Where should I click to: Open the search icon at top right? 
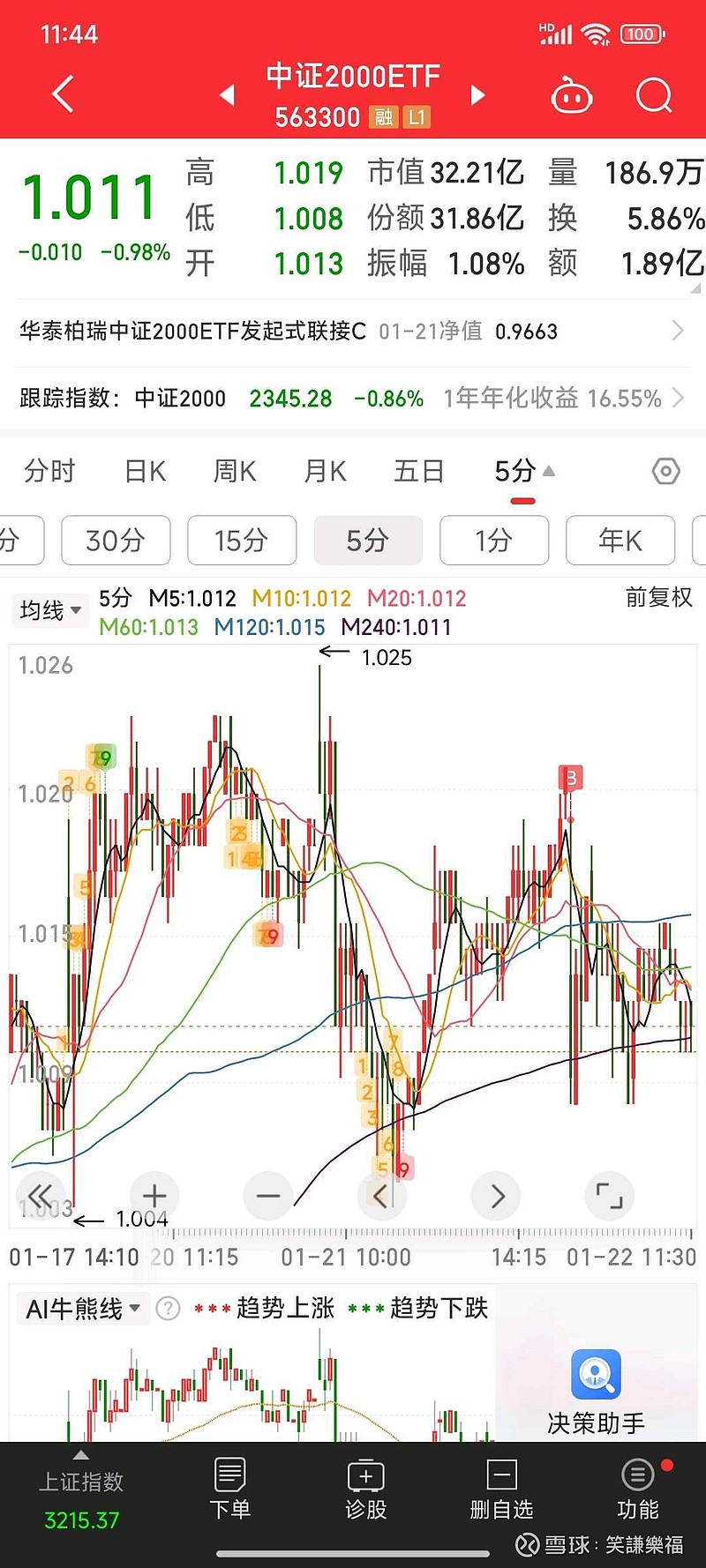tap(653, 95)
